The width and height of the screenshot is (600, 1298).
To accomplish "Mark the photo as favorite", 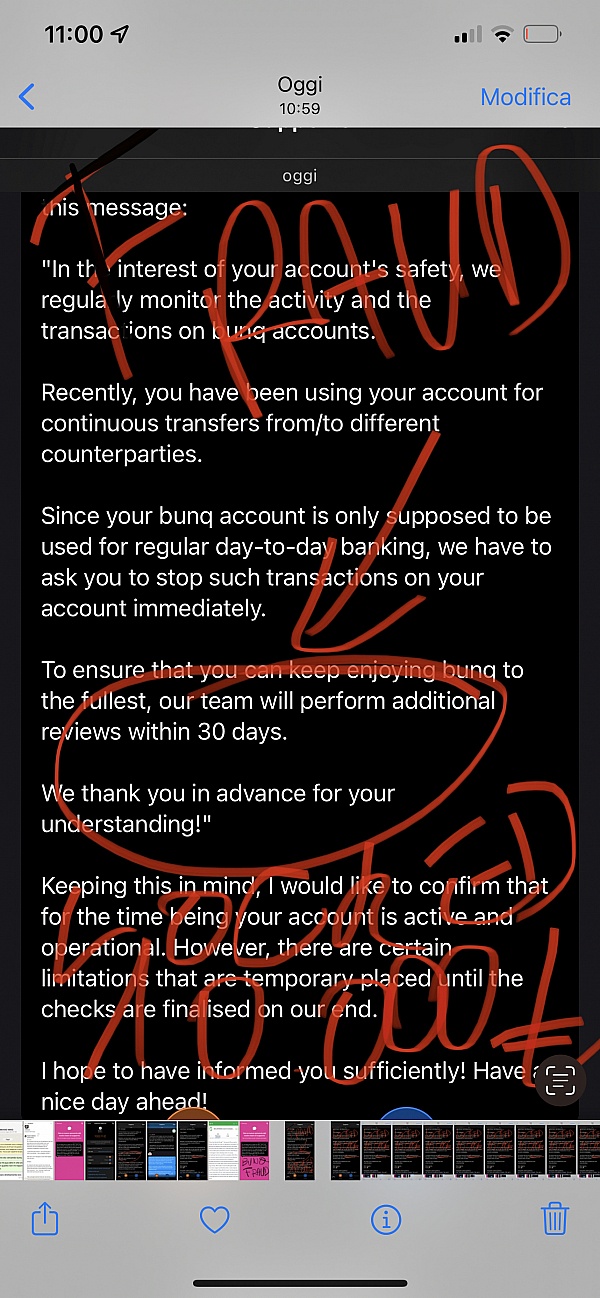I will 215,1219.
